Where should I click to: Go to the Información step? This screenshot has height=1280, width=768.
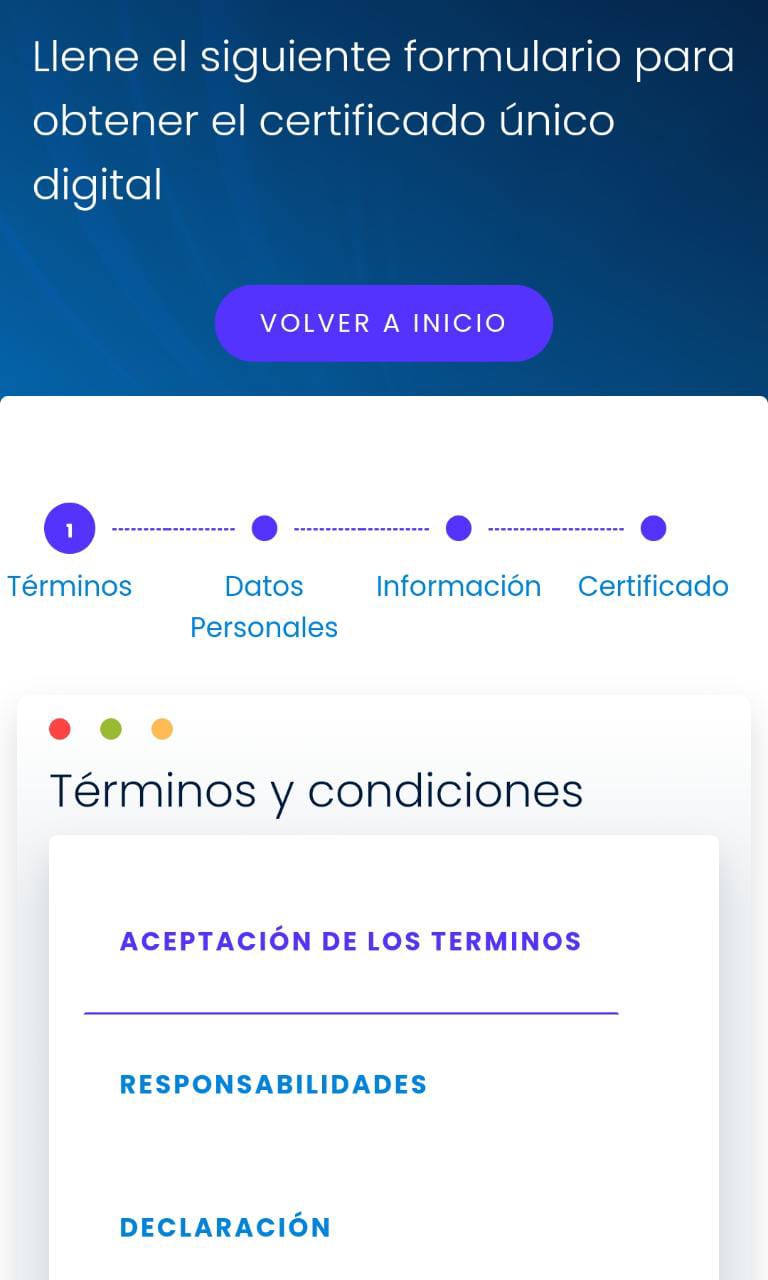458,528
